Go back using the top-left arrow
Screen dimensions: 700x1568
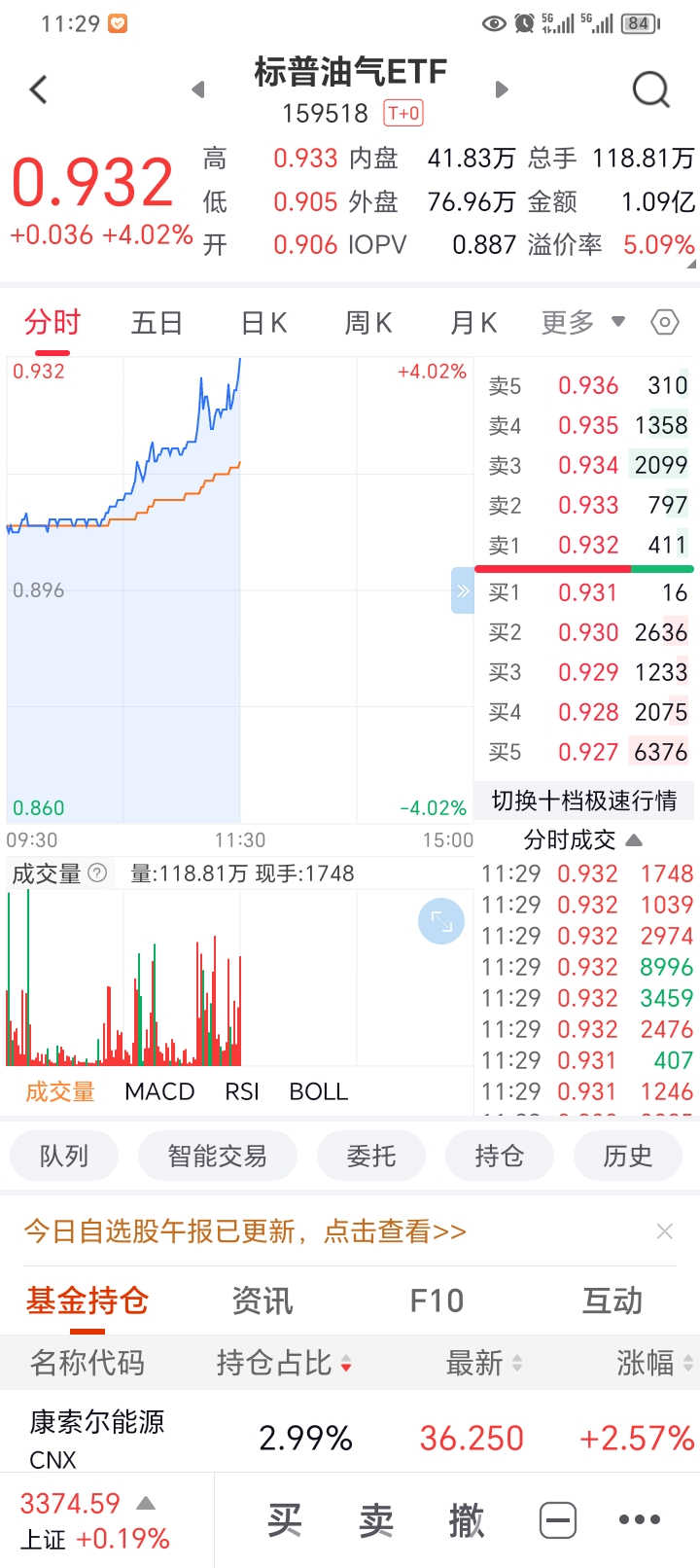click(x=39, y=90)
